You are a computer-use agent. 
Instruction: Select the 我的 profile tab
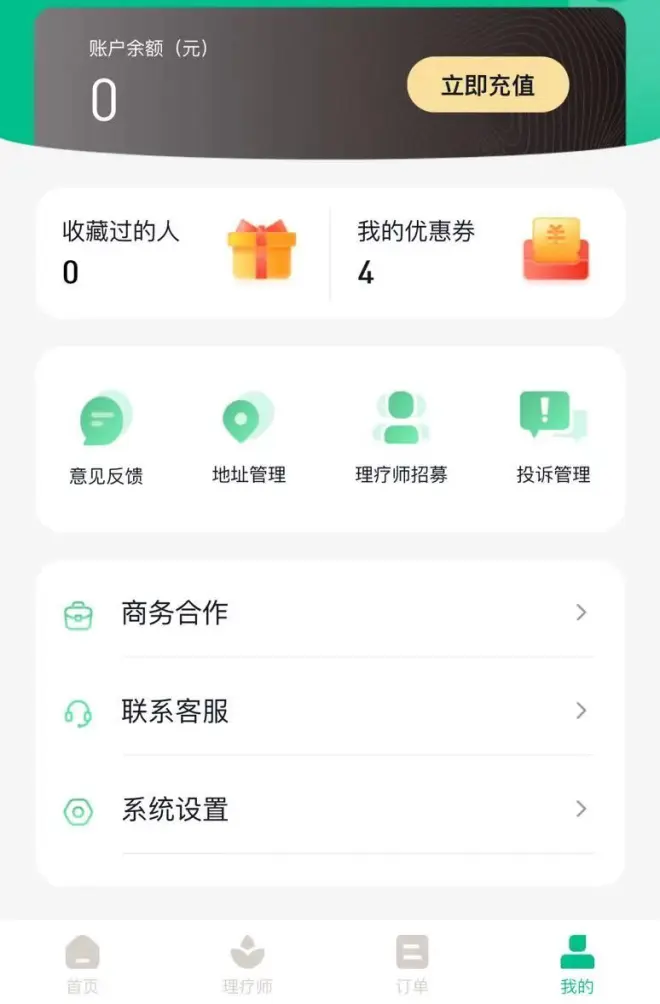coord(577,965)
